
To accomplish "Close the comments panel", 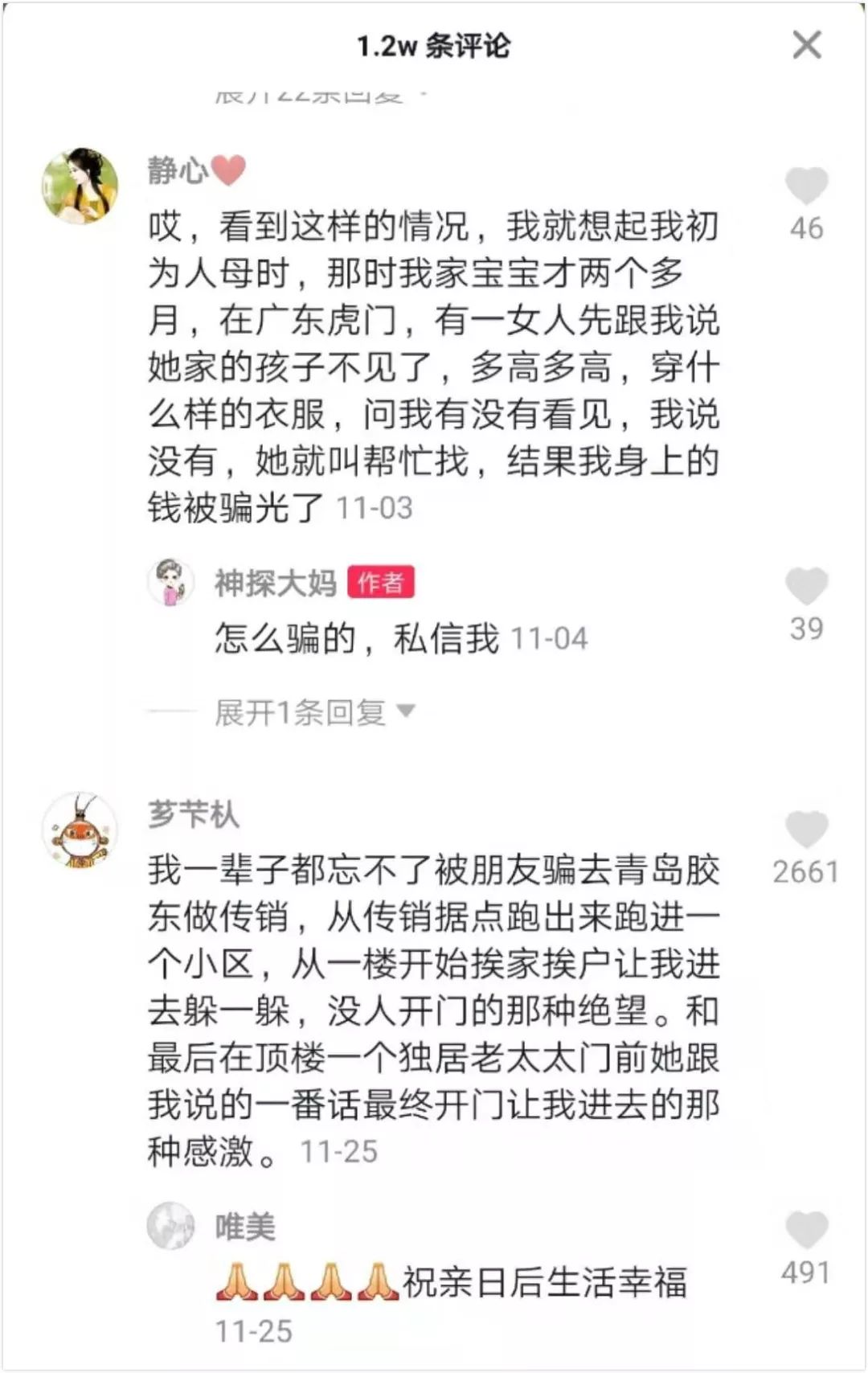I will point(806,45).
